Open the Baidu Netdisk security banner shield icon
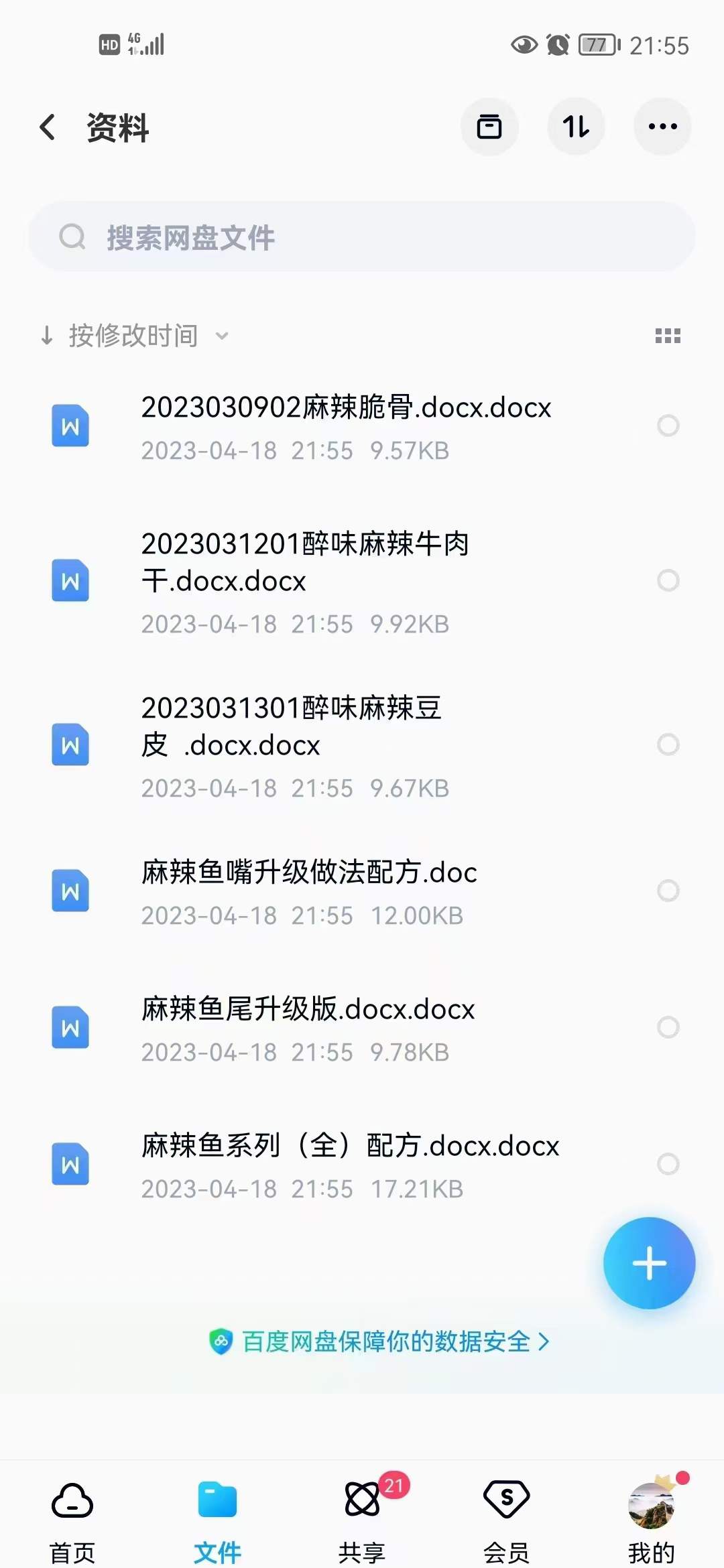 tap(222, 1341)
